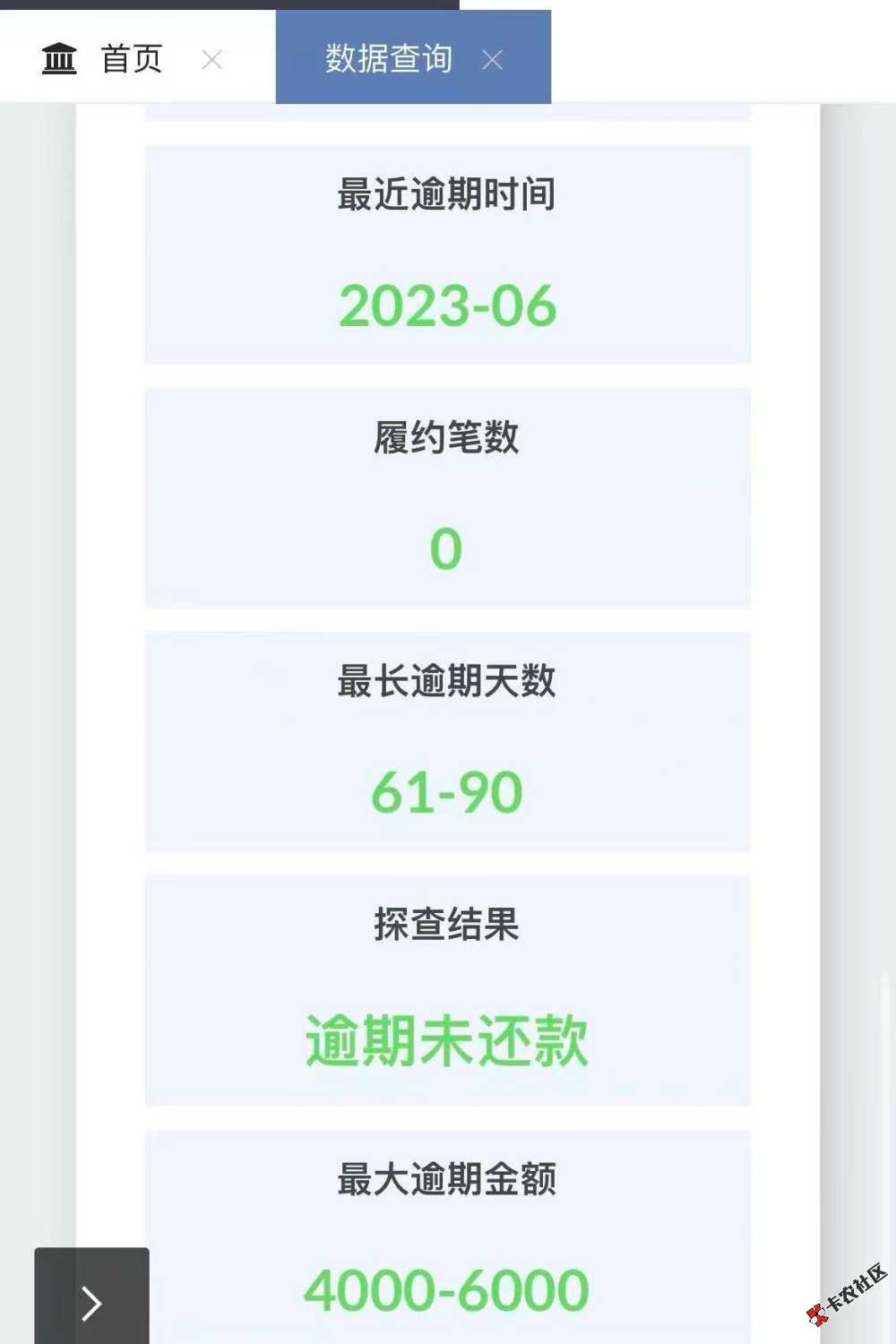The height and width of the screenshot is (1344, 896).
Task: Select the 数据查询 tab
Action: (x=388, y=59)
